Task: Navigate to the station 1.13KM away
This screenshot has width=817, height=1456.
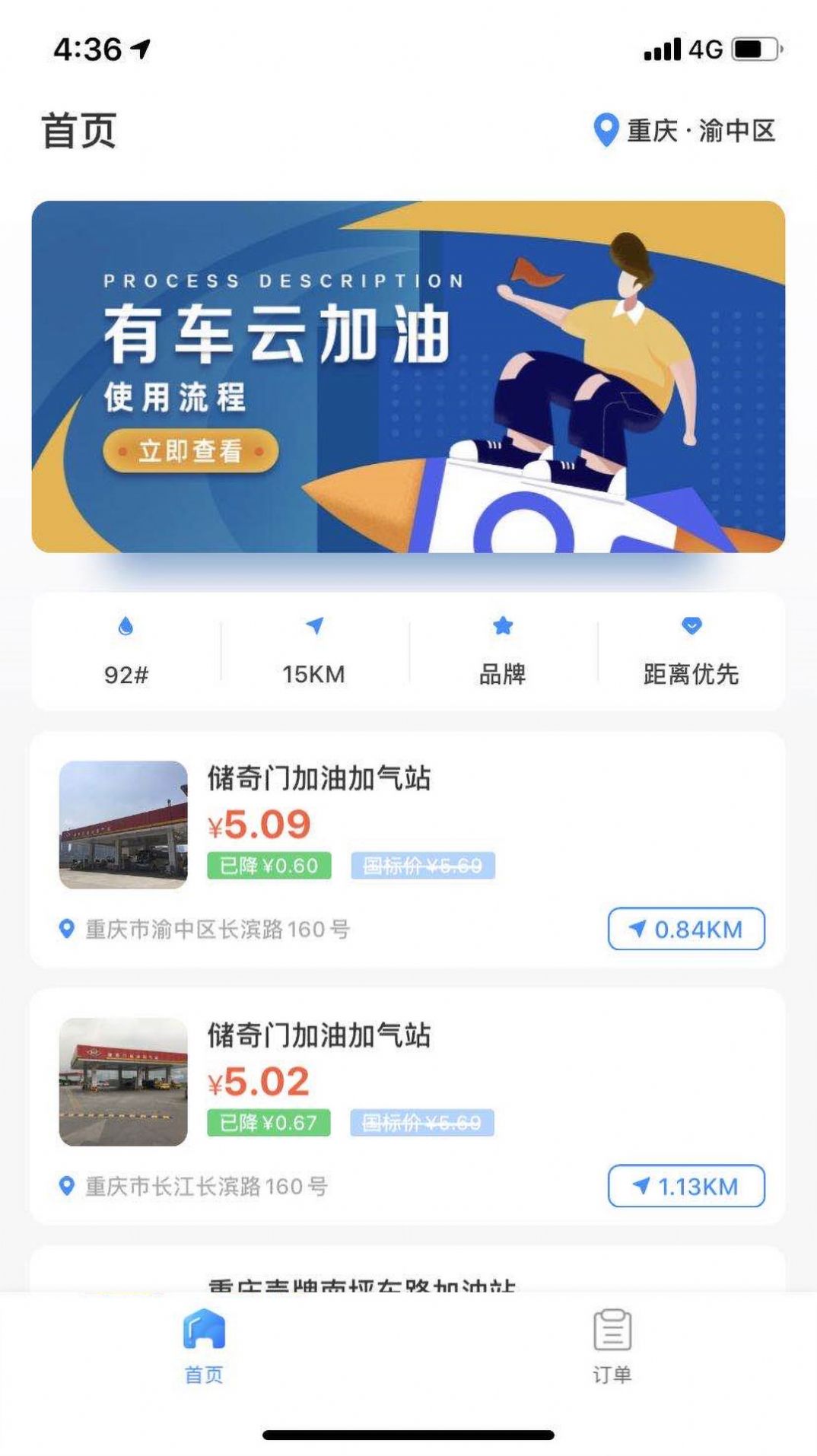Action: click(686, 1186)
